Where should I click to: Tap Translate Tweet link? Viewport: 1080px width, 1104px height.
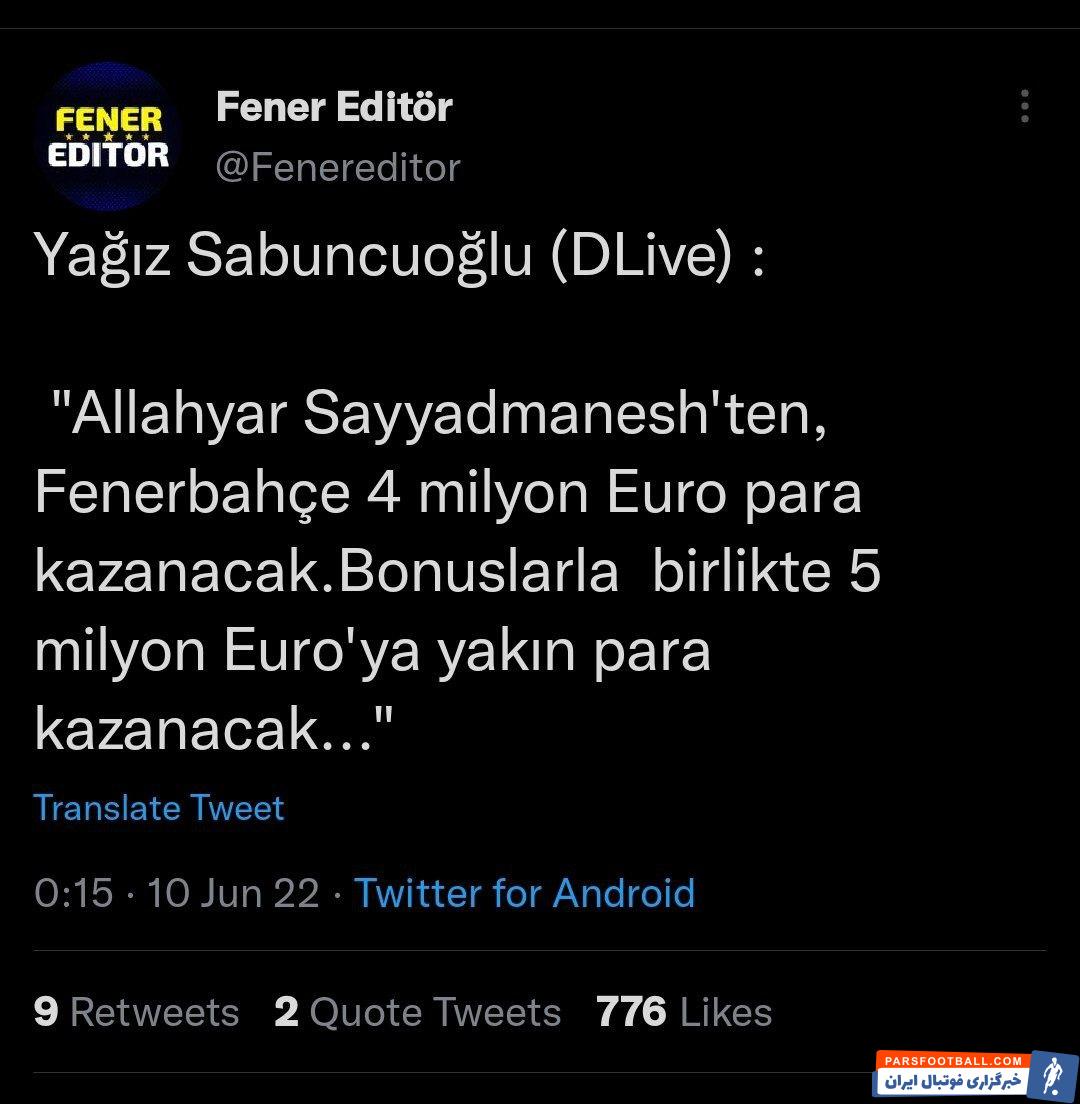point(159,808)
